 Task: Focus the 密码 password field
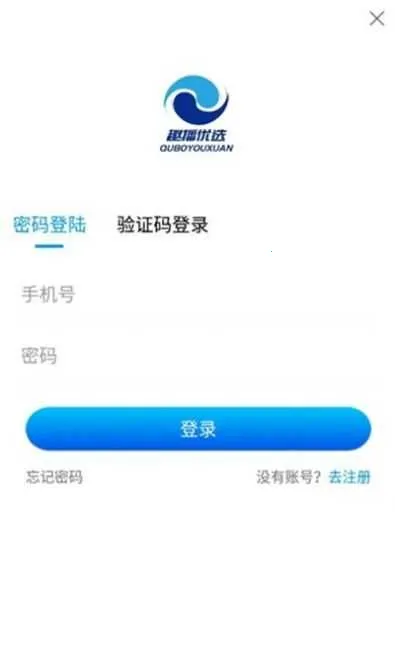pyautogui.click(x=198, y=356)
